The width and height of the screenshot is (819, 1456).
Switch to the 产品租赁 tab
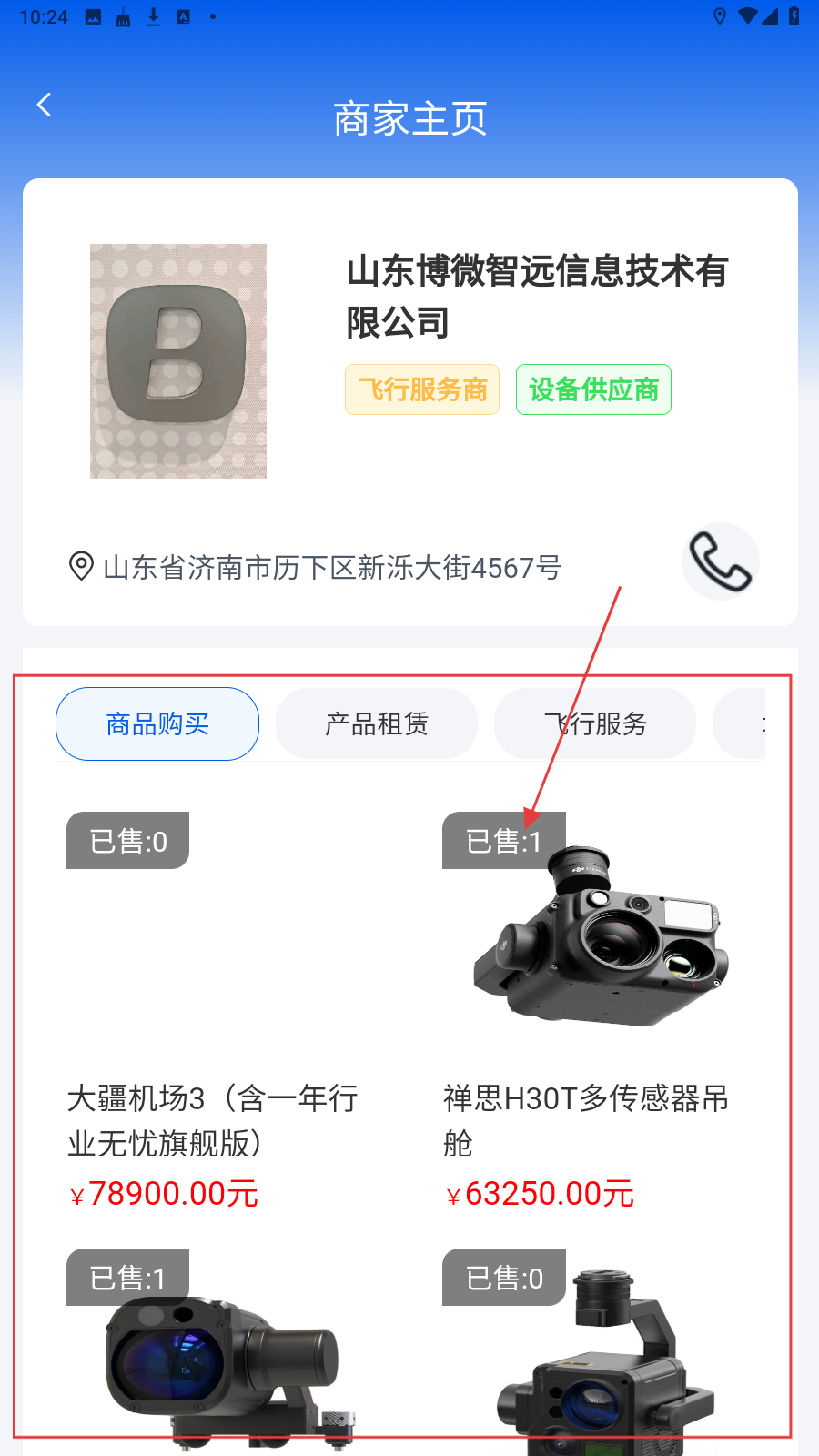click(x=377, y=723)
